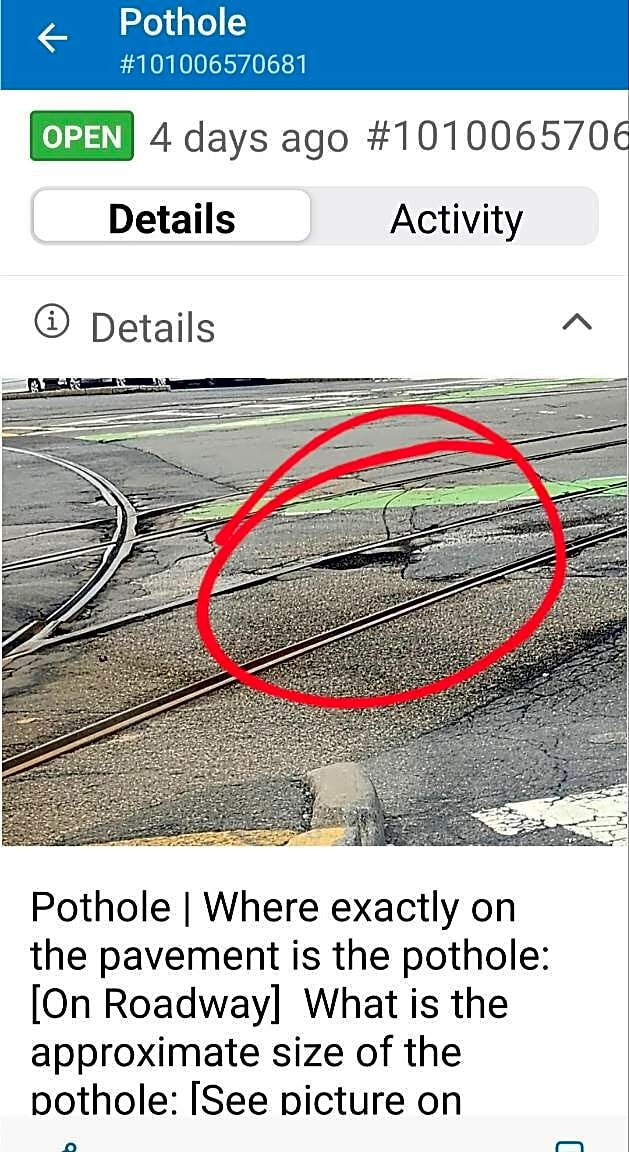Image resolution: width=629 pixels, height=1152 pixels.
Task: Go back from the Pothole report
Action: (52, 39)
